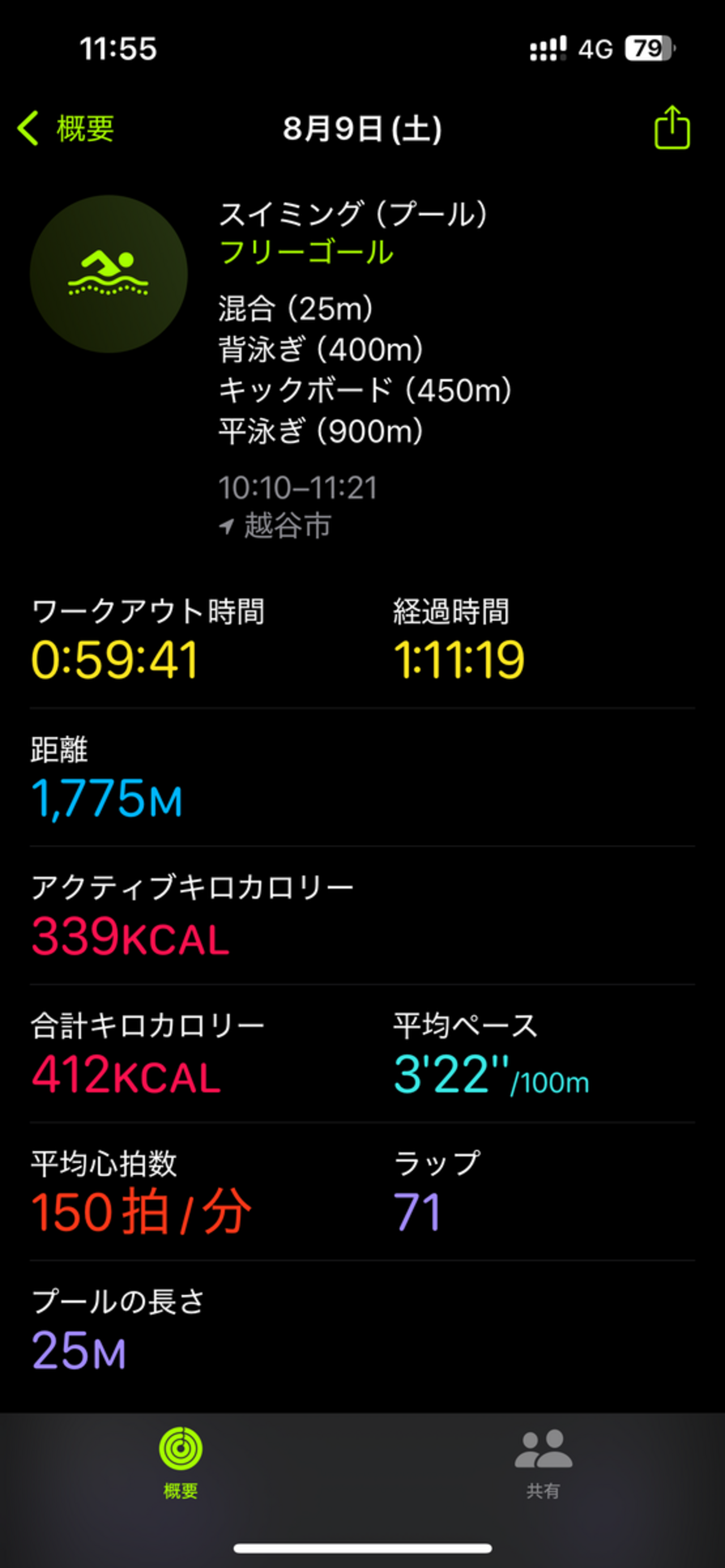Share this swimming workout
The image size is (725, 1568).
[x=671, y=128]
